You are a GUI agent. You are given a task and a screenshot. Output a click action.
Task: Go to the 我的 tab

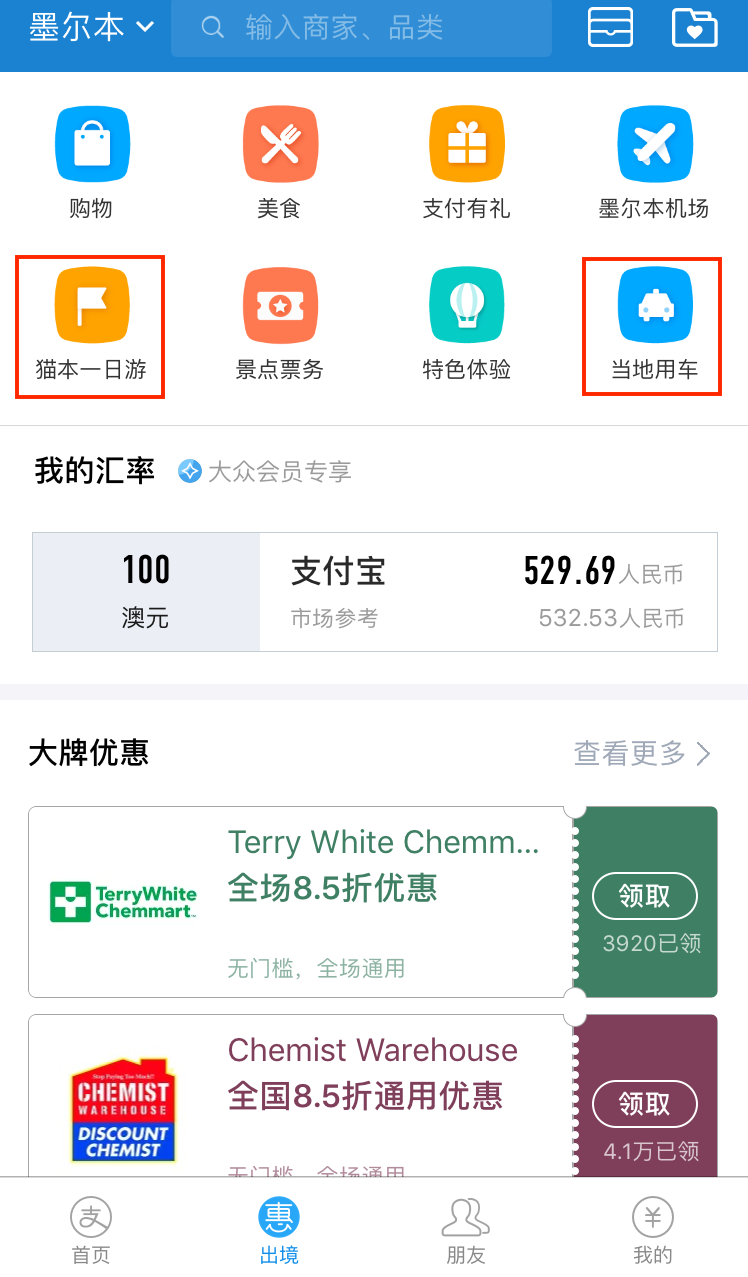[653, 1231]
